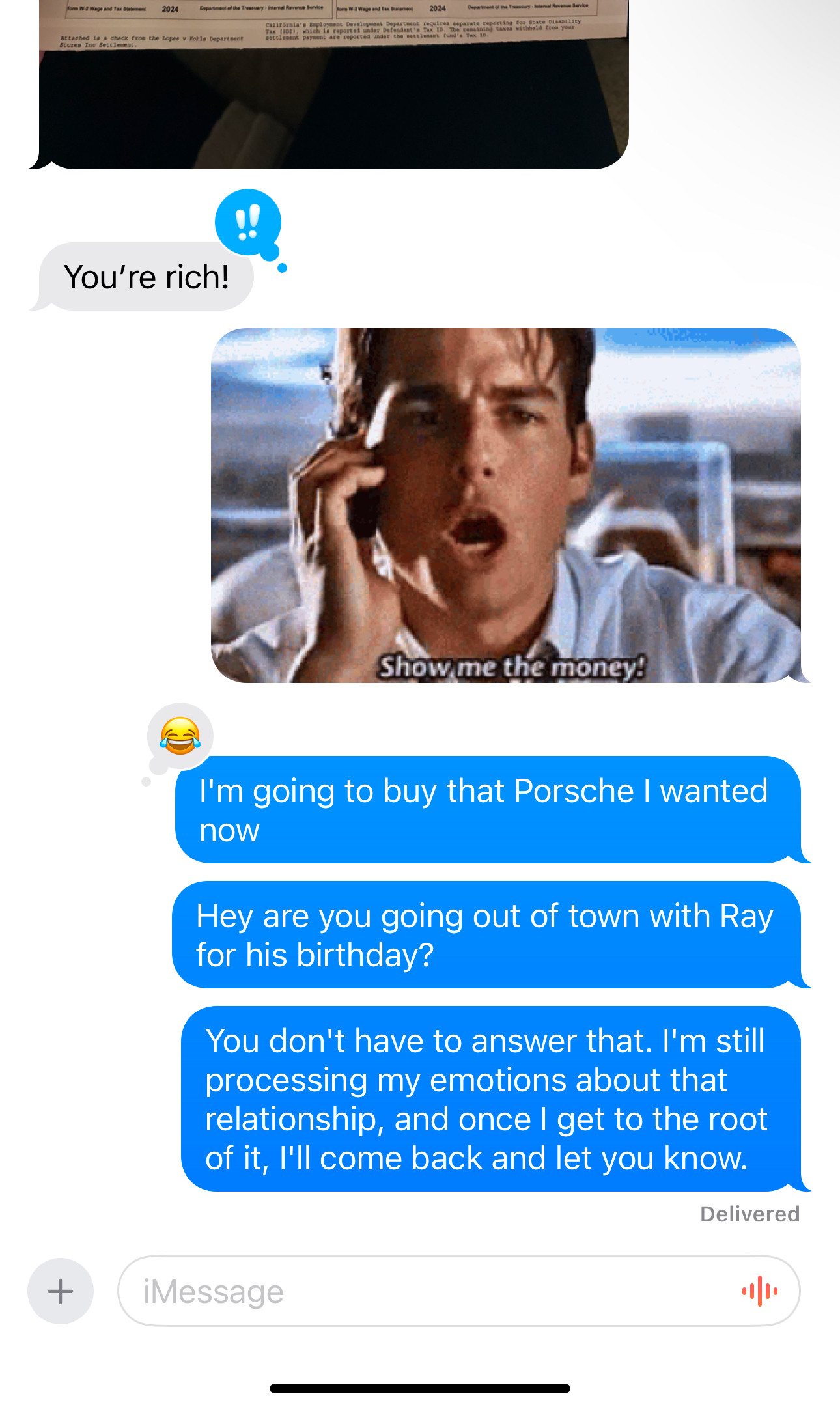The image size is (840, 1409).
Task: Tap the laughing emoji reaction on Porsche message
Action: [180, 736]
